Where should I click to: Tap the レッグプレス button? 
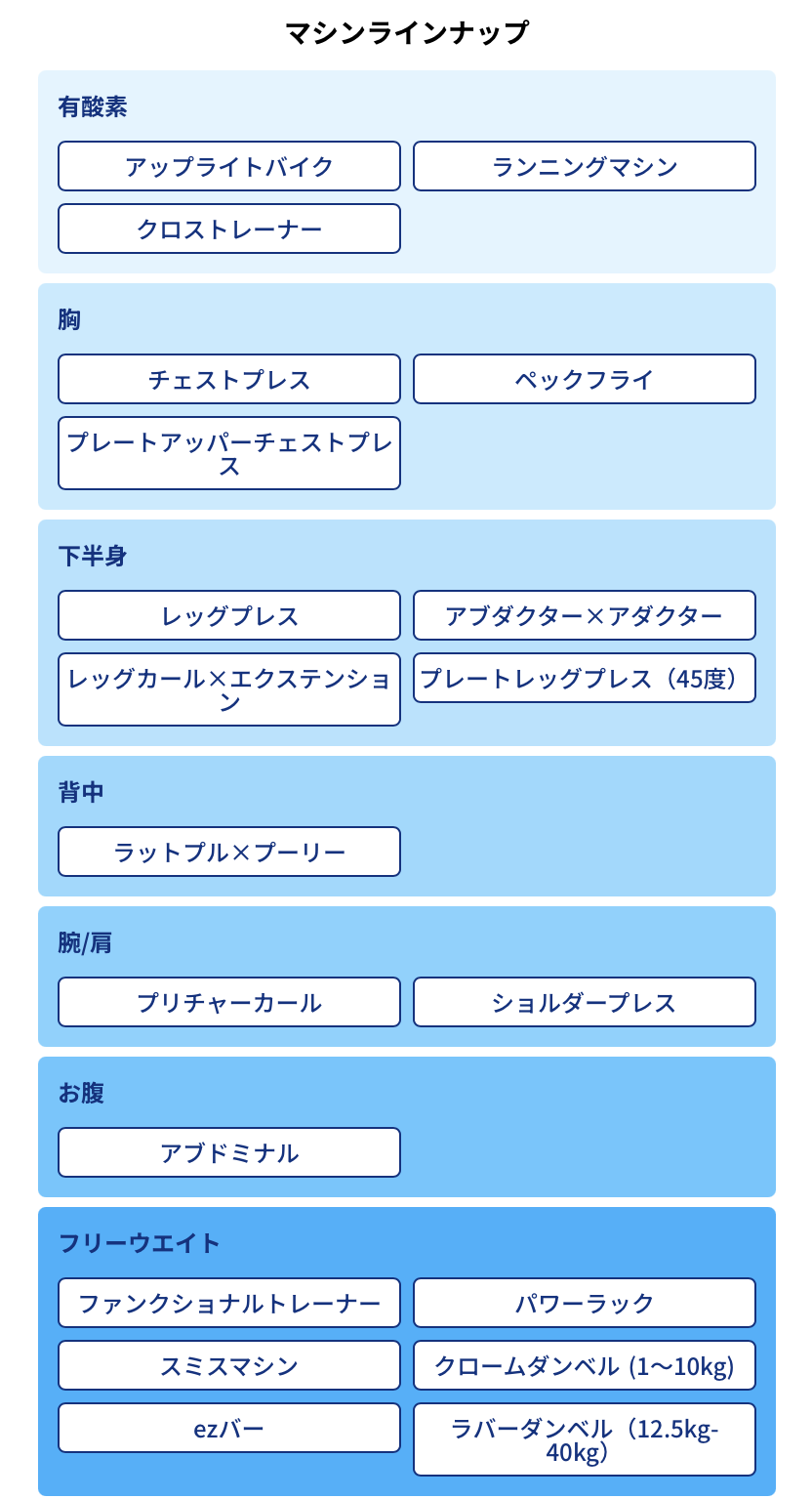[228, 615]
